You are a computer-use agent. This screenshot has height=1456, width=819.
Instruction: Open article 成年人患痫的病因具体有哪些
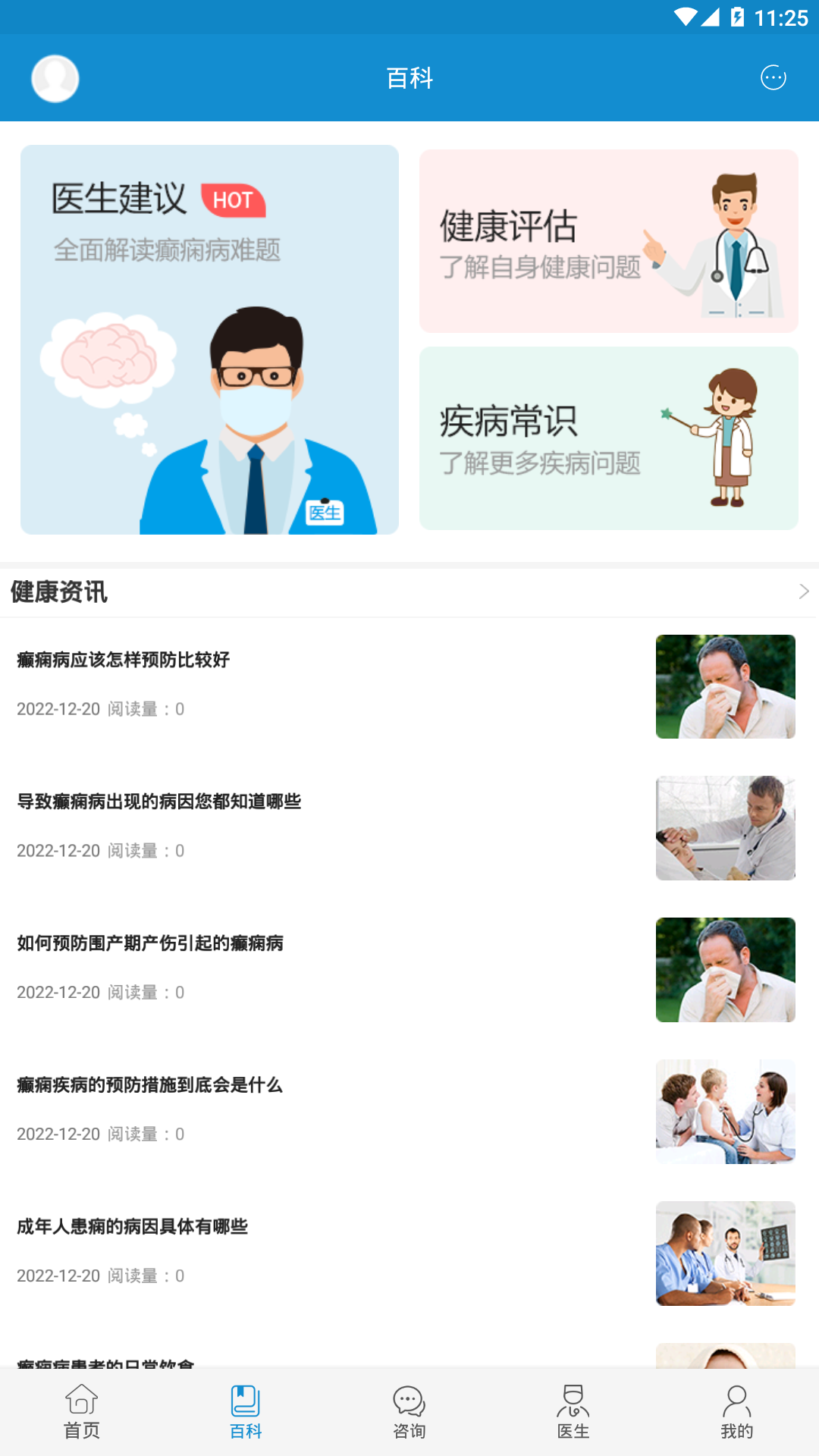coord(133,1227)
